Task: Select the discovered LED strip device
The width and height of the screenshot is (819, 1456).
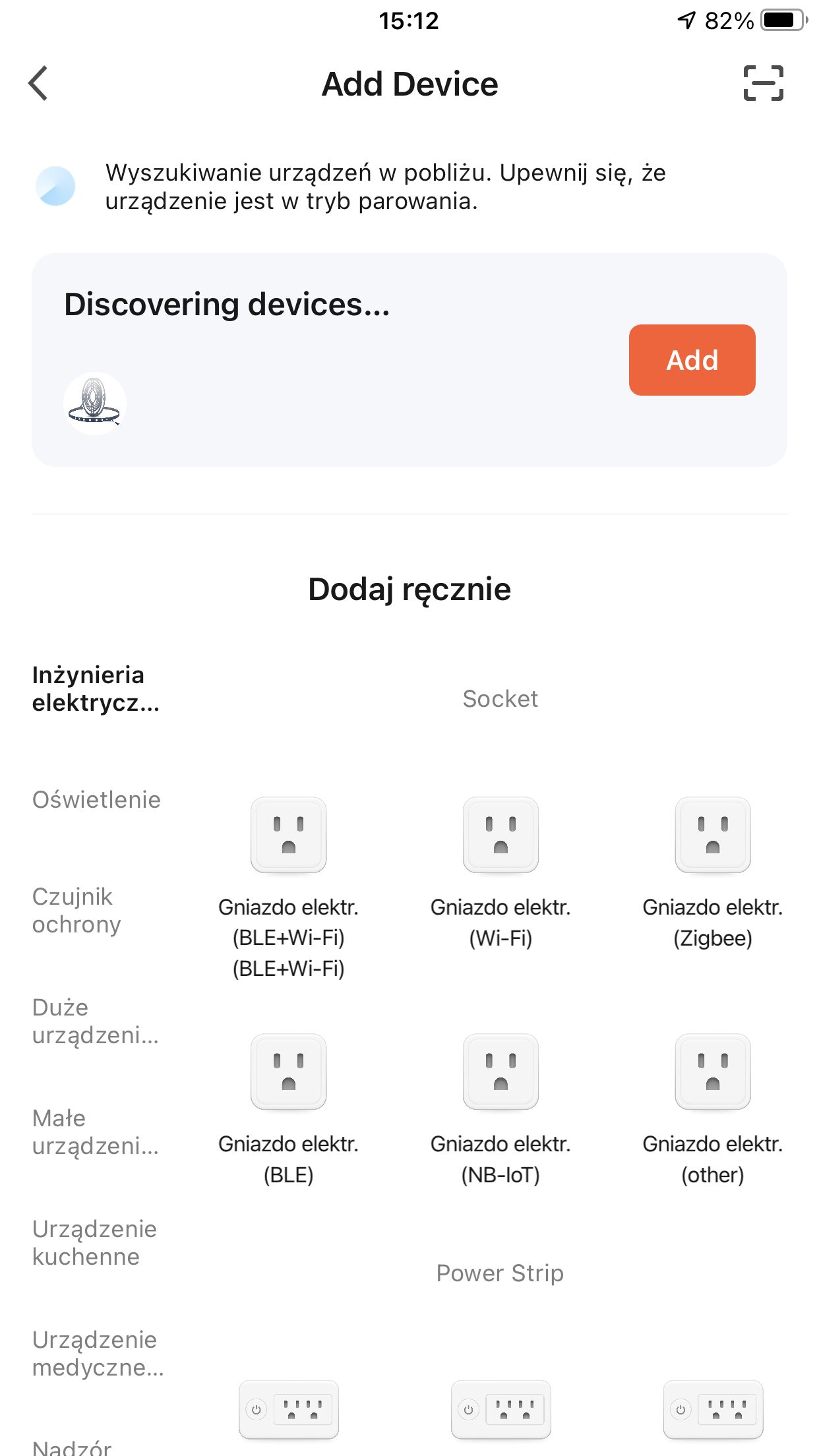Action: point(95,403)
